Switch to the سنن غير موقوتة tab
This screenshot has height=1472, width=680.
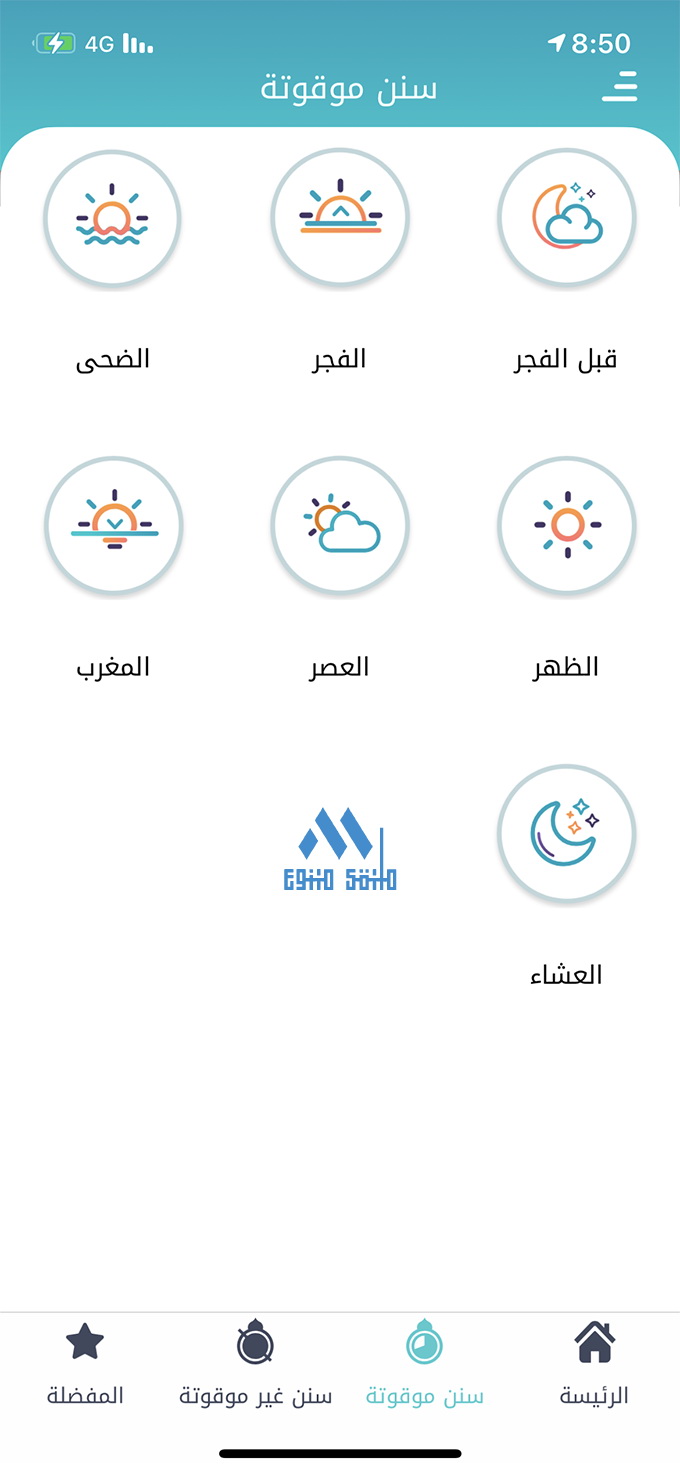tap(255, 1364)
